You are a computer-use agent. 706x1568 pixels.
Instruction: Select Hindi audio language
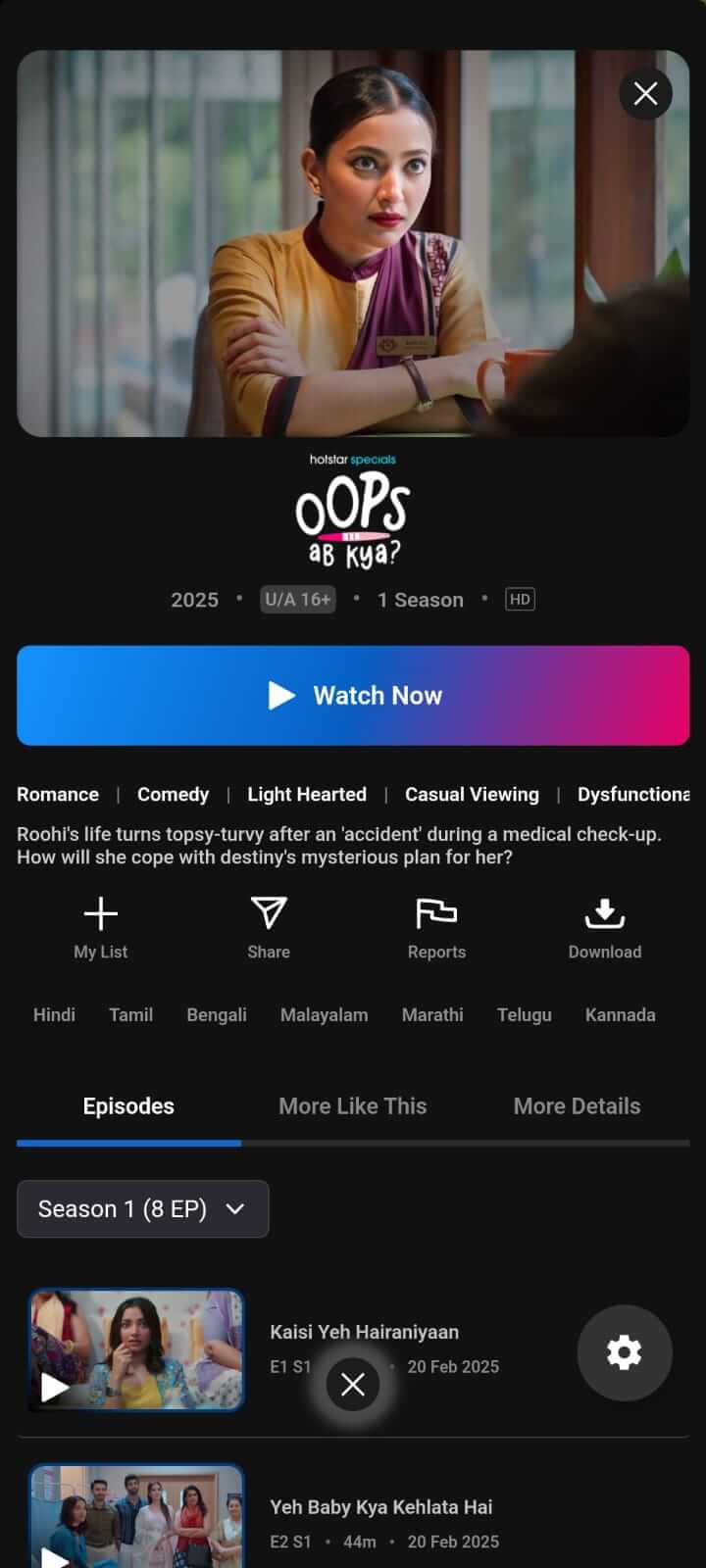coord(54,1015)
